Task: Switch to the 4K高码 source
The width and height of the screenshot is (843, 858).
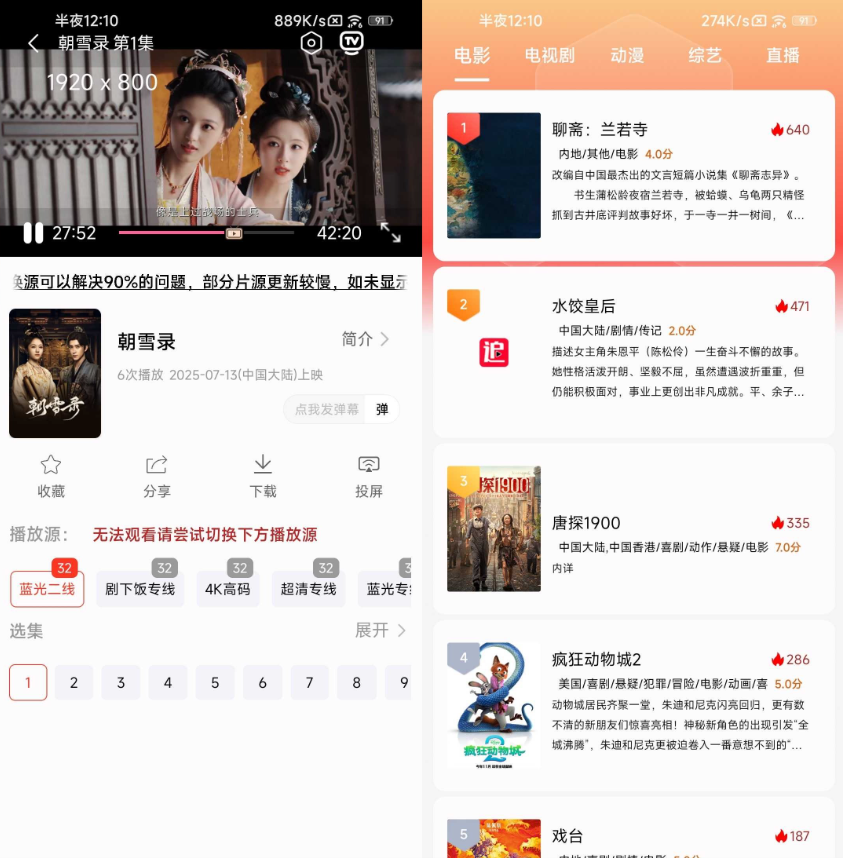Action: coord(228,589)
